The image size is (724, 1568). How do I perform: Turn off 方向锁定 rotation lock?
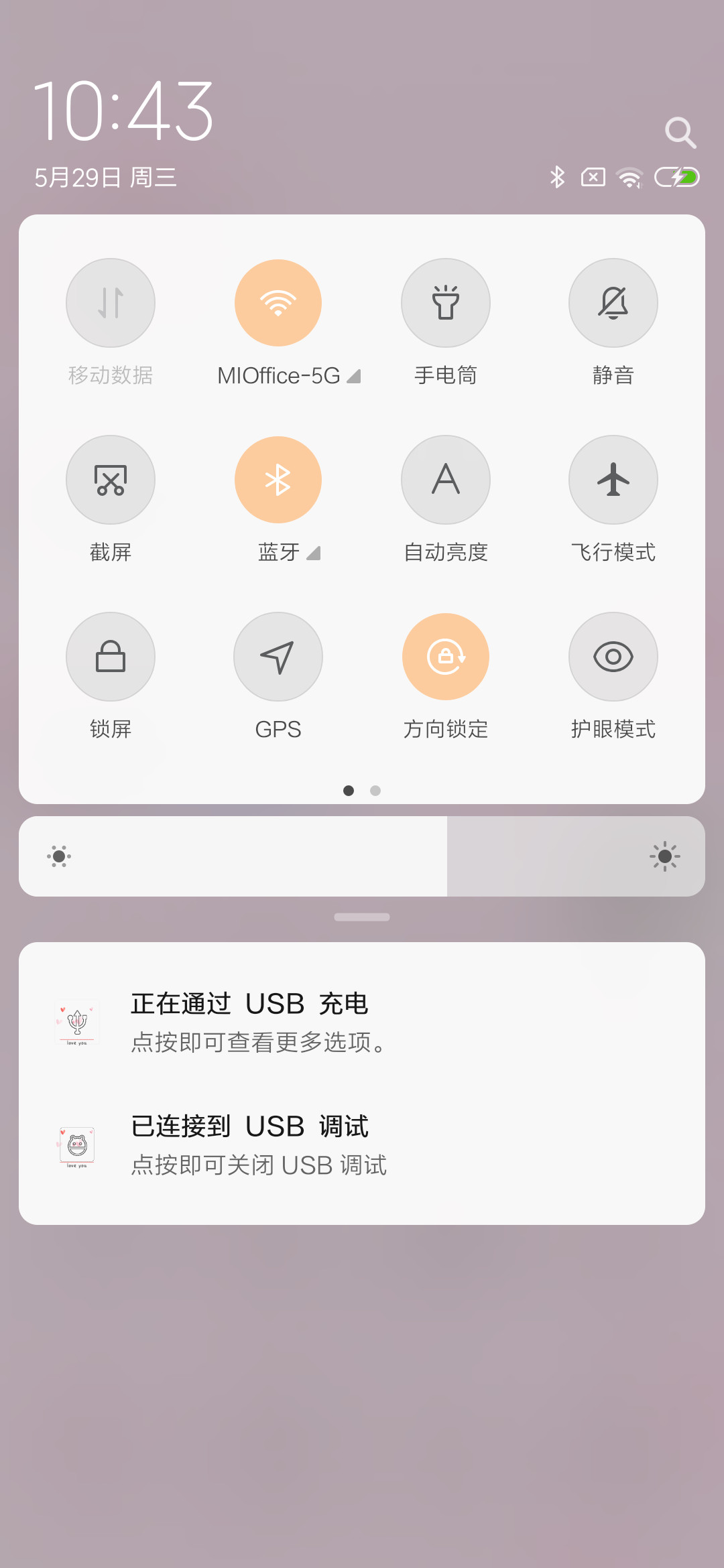pyautogui.click(x=446, y=657)
